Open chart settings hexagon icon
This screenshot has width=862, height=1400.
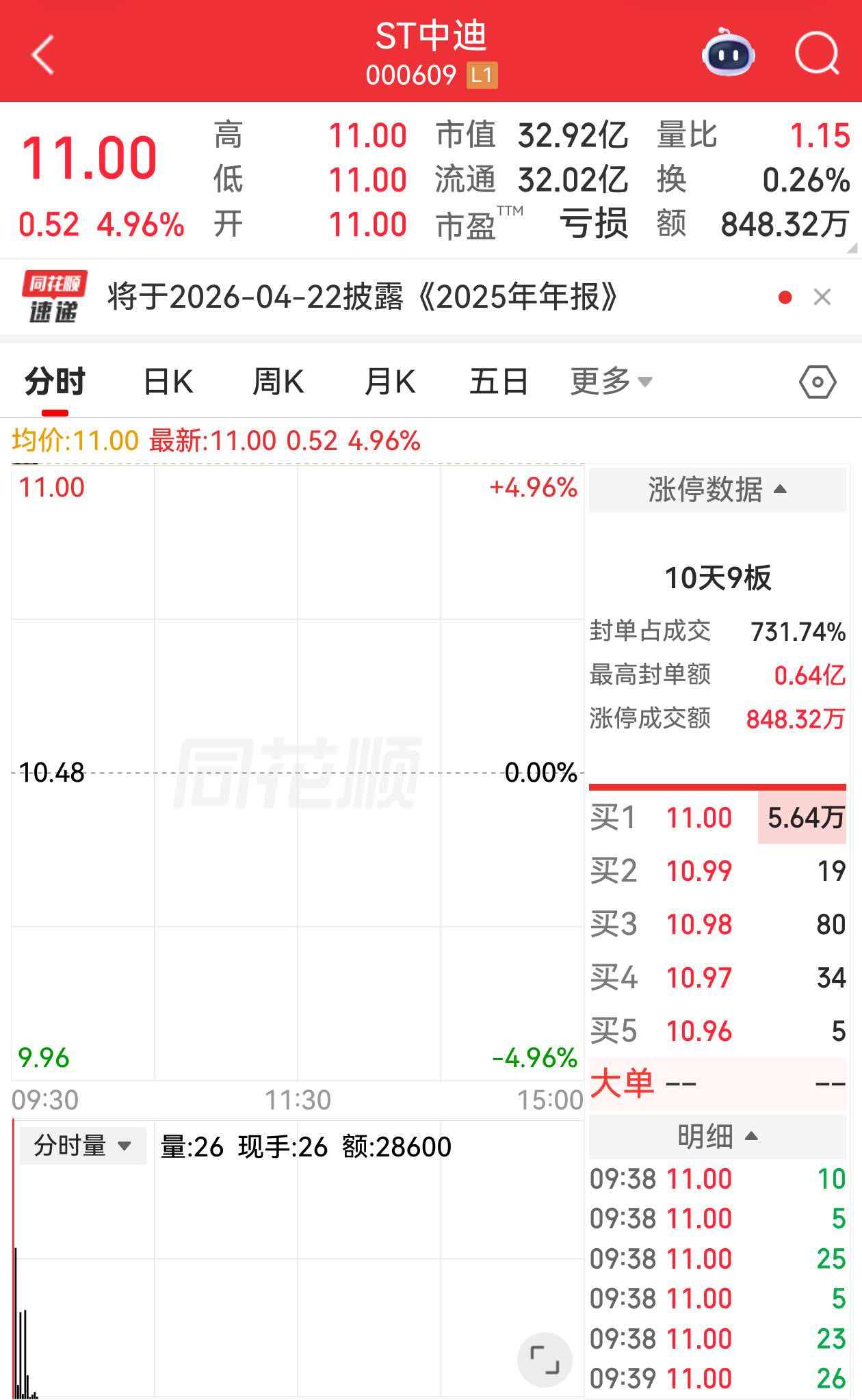click(x=818, y=382)
